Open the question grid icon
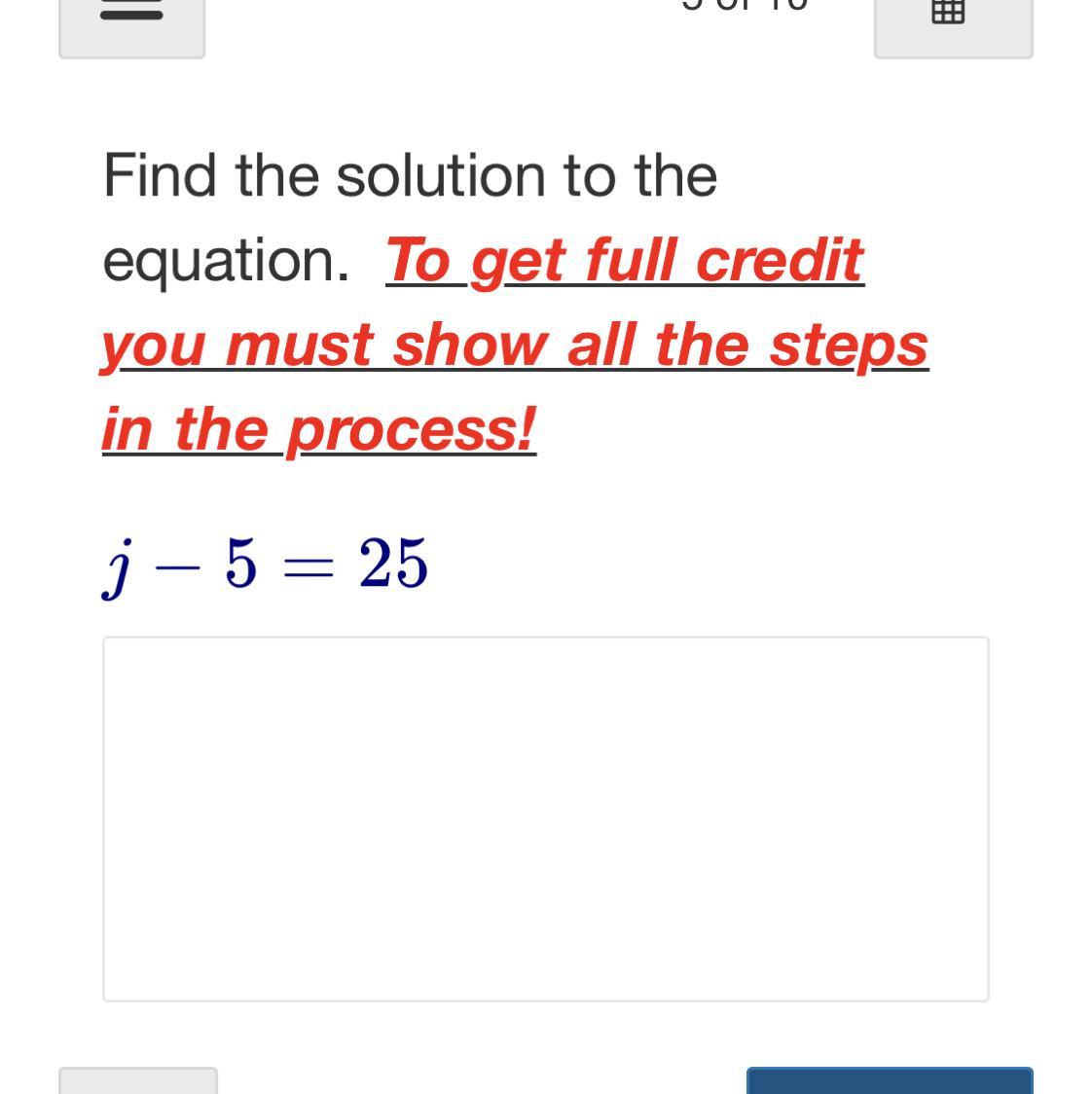 [x=952, y=23]
